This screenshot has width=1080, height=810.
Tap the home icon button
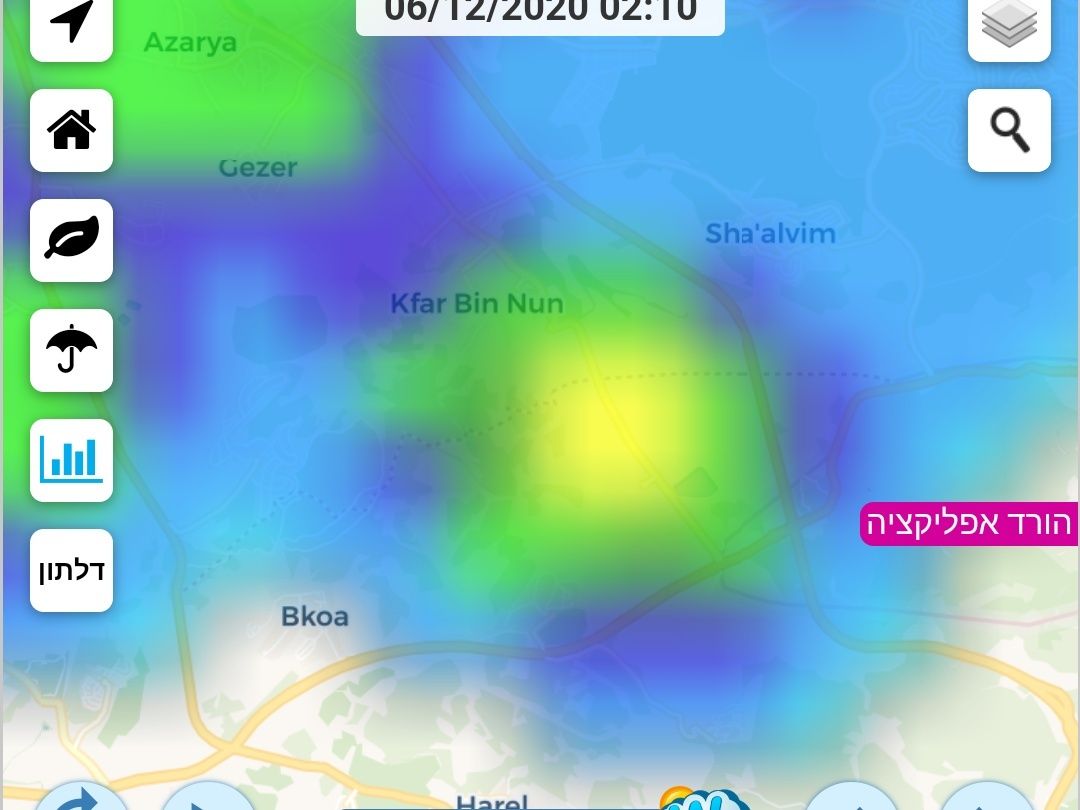(x=71, y=130)
